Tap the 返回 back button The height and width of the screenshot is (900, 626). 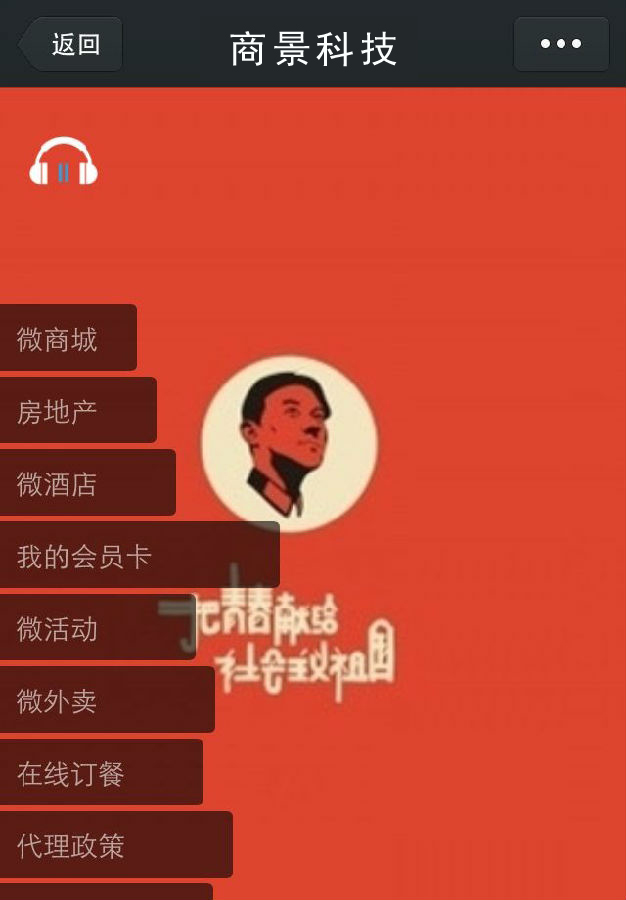click(72, 45)
